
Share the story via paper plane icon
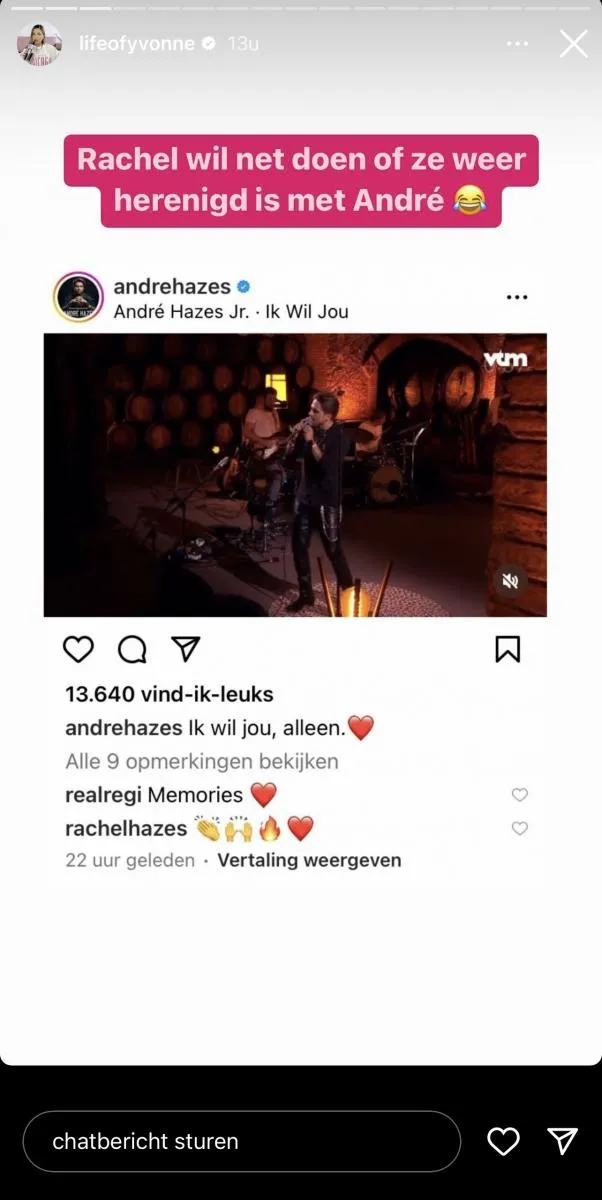(563, 1141)
